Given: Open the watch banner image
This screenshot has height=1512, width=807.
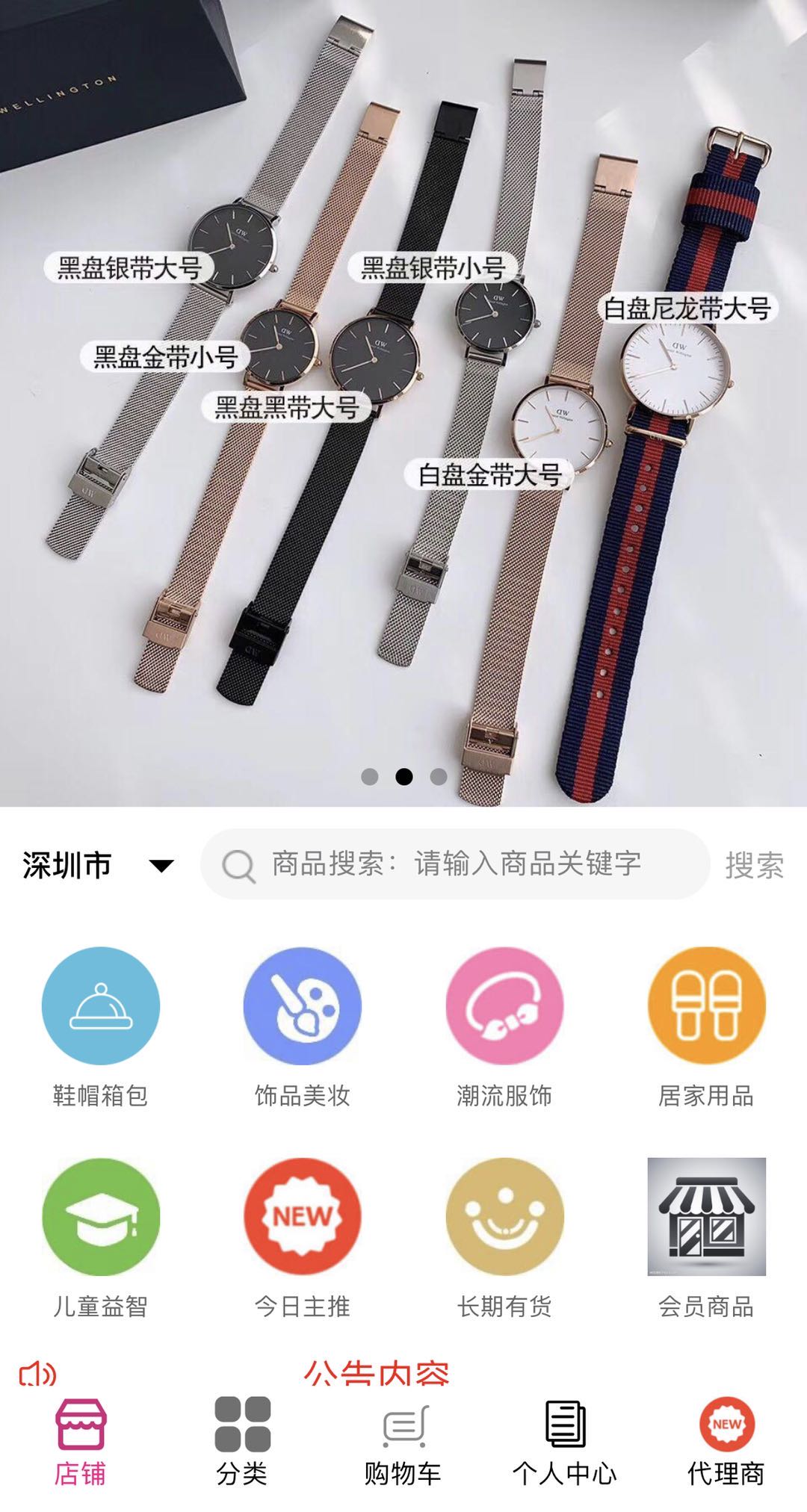Looking at the screenshot, I should [x=403, y=403].
